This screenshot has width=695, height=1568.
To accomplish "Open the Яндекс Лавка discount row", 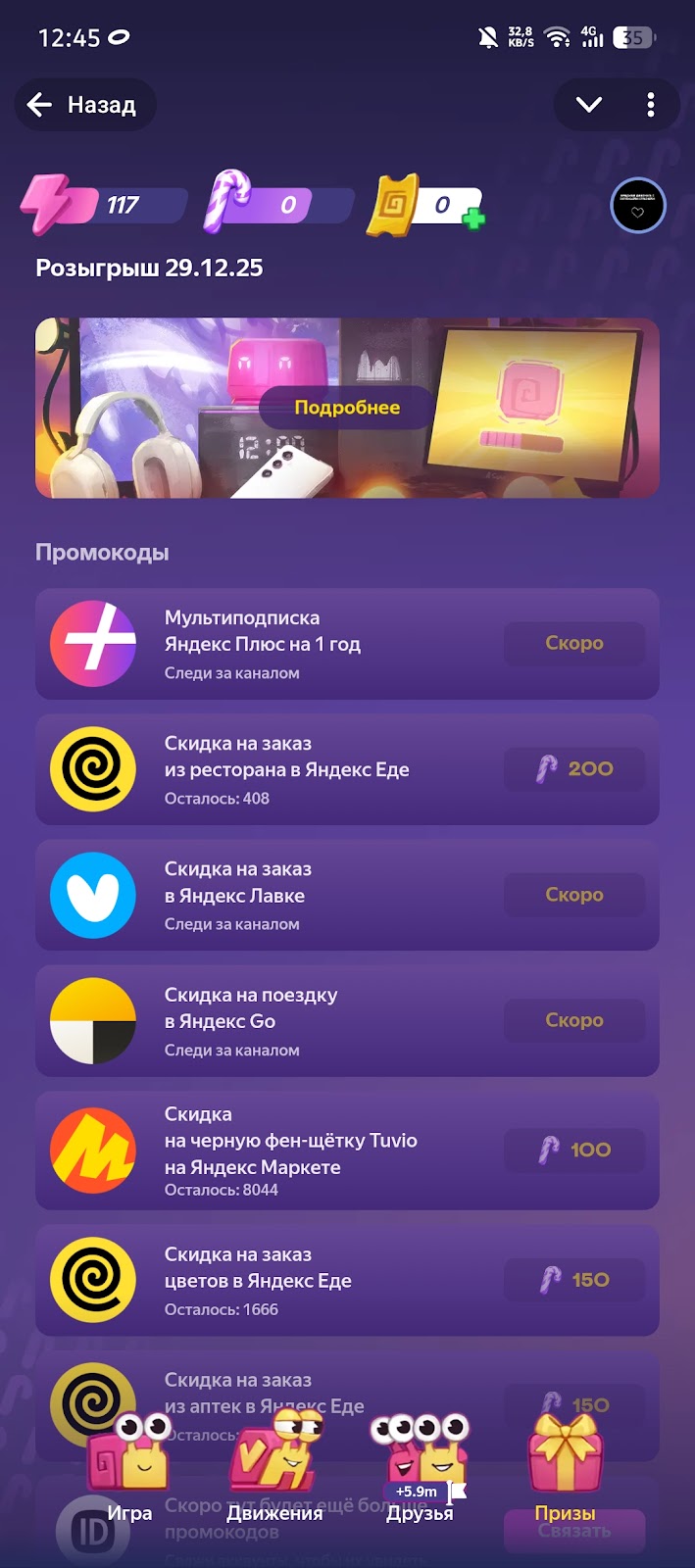I will point(294,895).
